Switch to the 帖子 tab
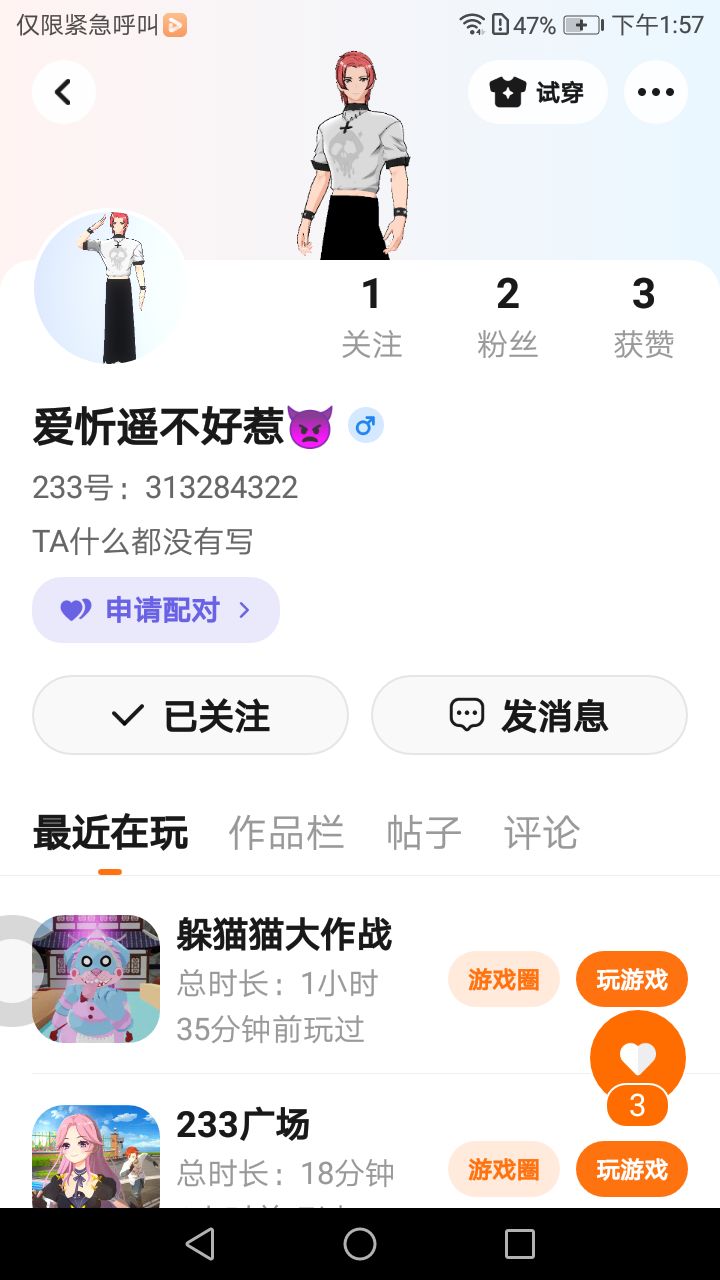 [x=424, y=832]
